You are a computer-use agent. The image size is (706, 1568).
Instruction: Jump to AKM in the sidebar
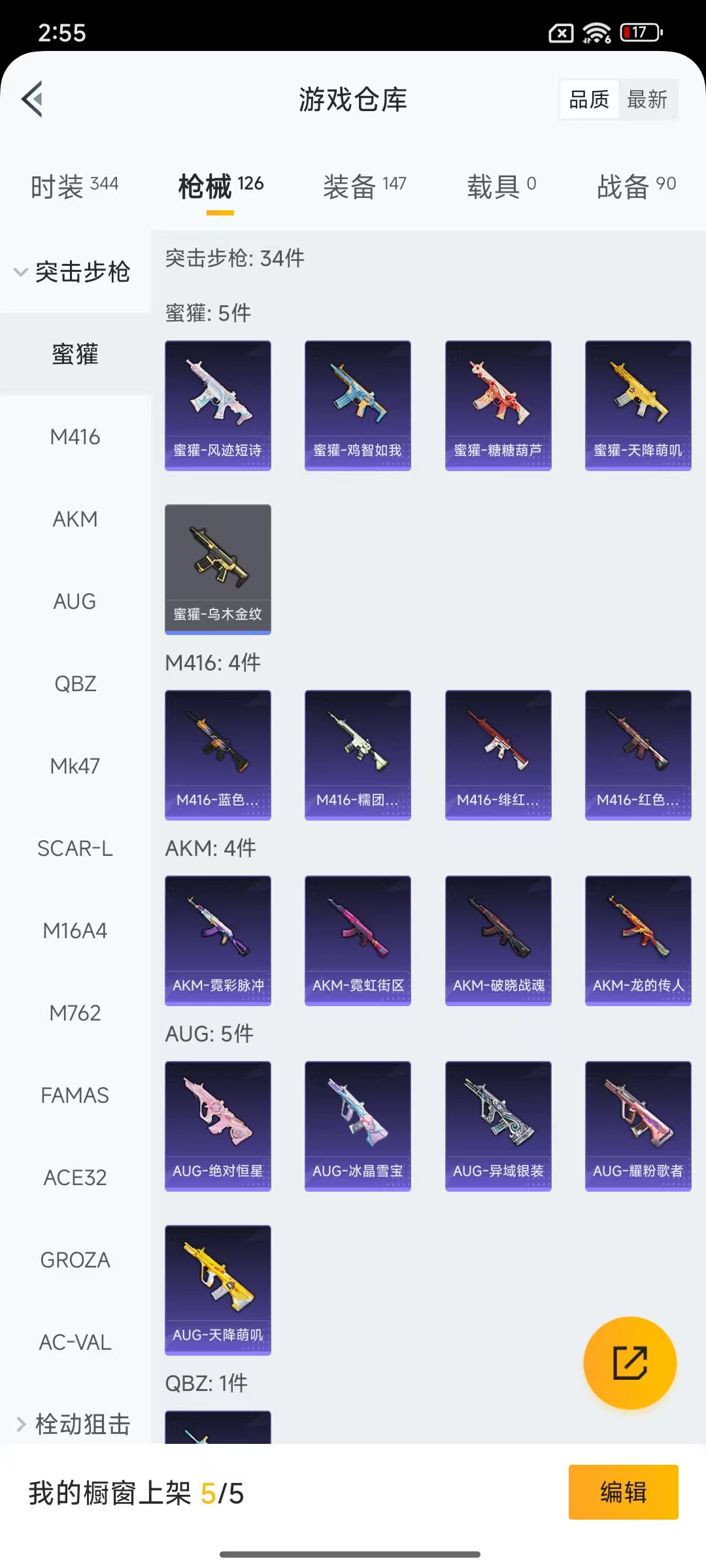click(x=75, y=519)
